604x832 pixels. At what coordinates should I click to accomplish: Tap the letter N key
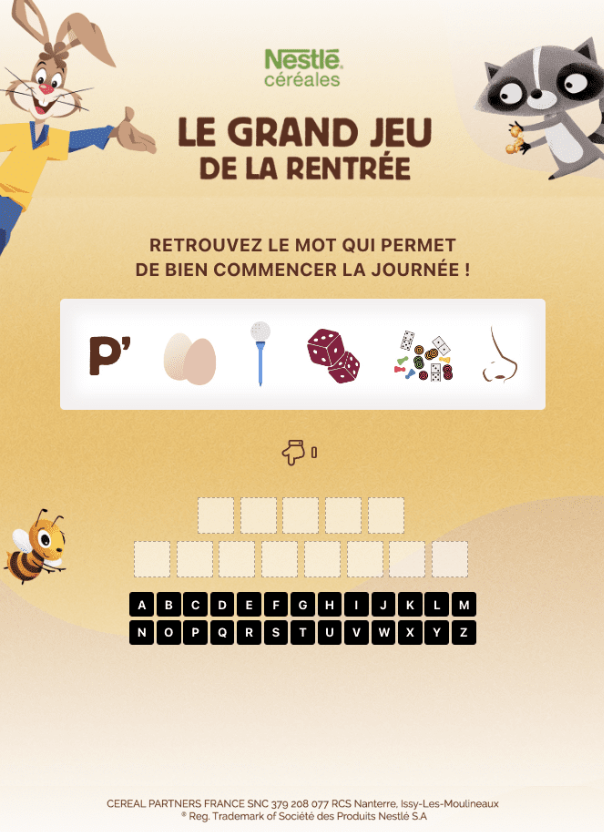(141, 633)
